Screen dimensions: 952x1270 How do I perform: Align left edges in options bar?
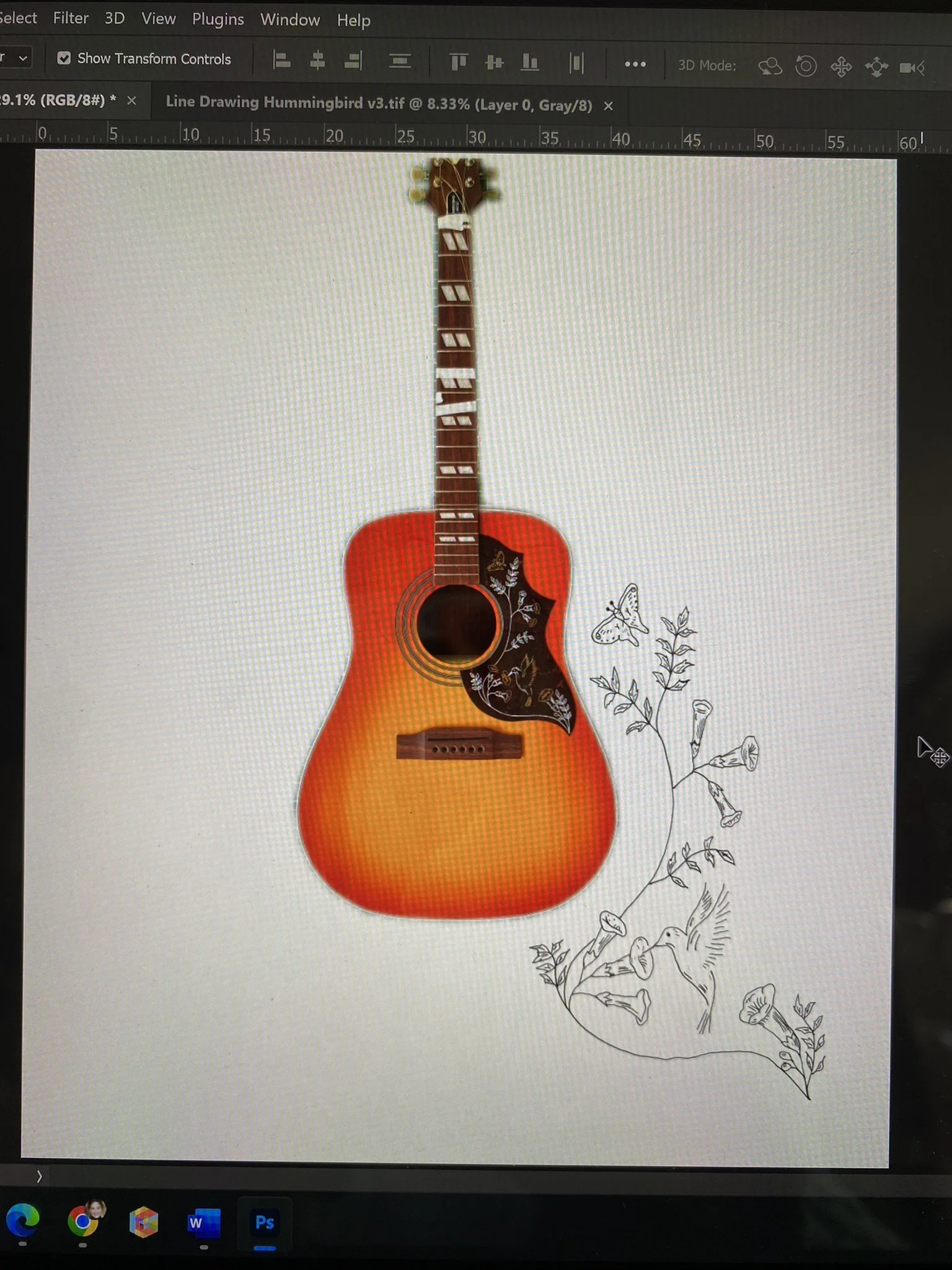(282, 60)
